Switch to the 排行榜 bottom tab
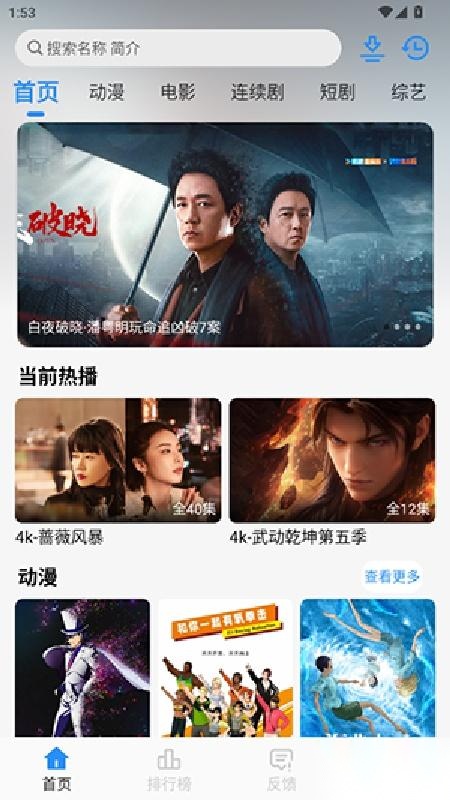 pyautogui.click(x=169, y=769)
